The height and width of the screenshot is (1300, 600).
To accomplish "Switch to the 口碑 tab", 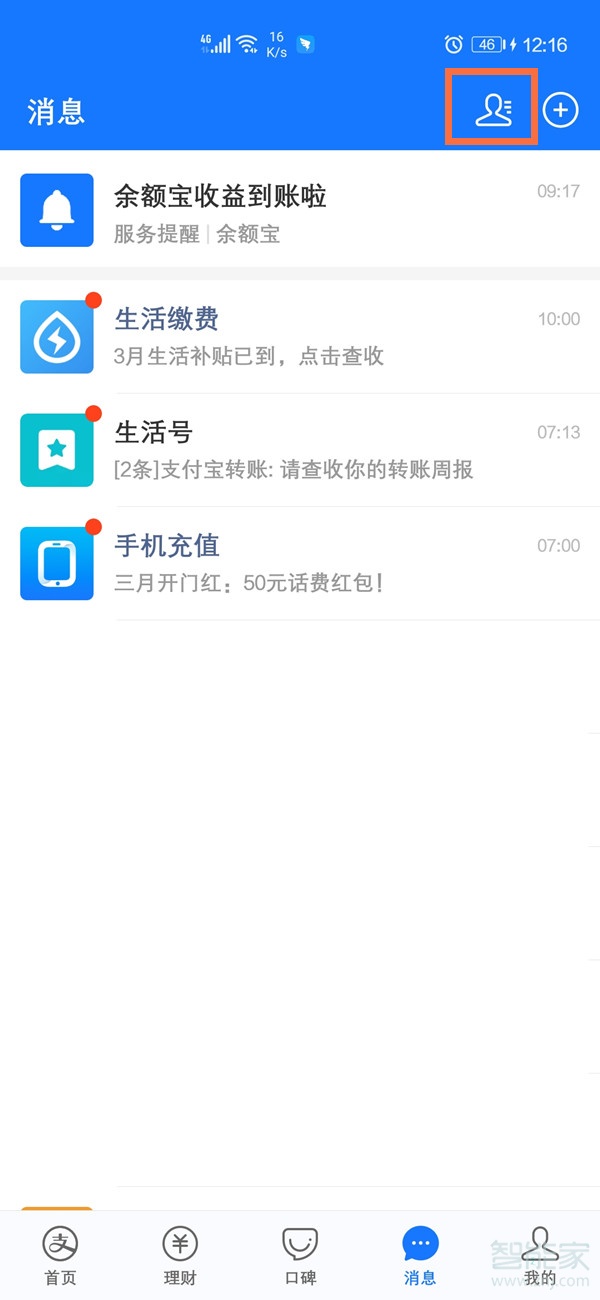I will [x=300, y=1256].
